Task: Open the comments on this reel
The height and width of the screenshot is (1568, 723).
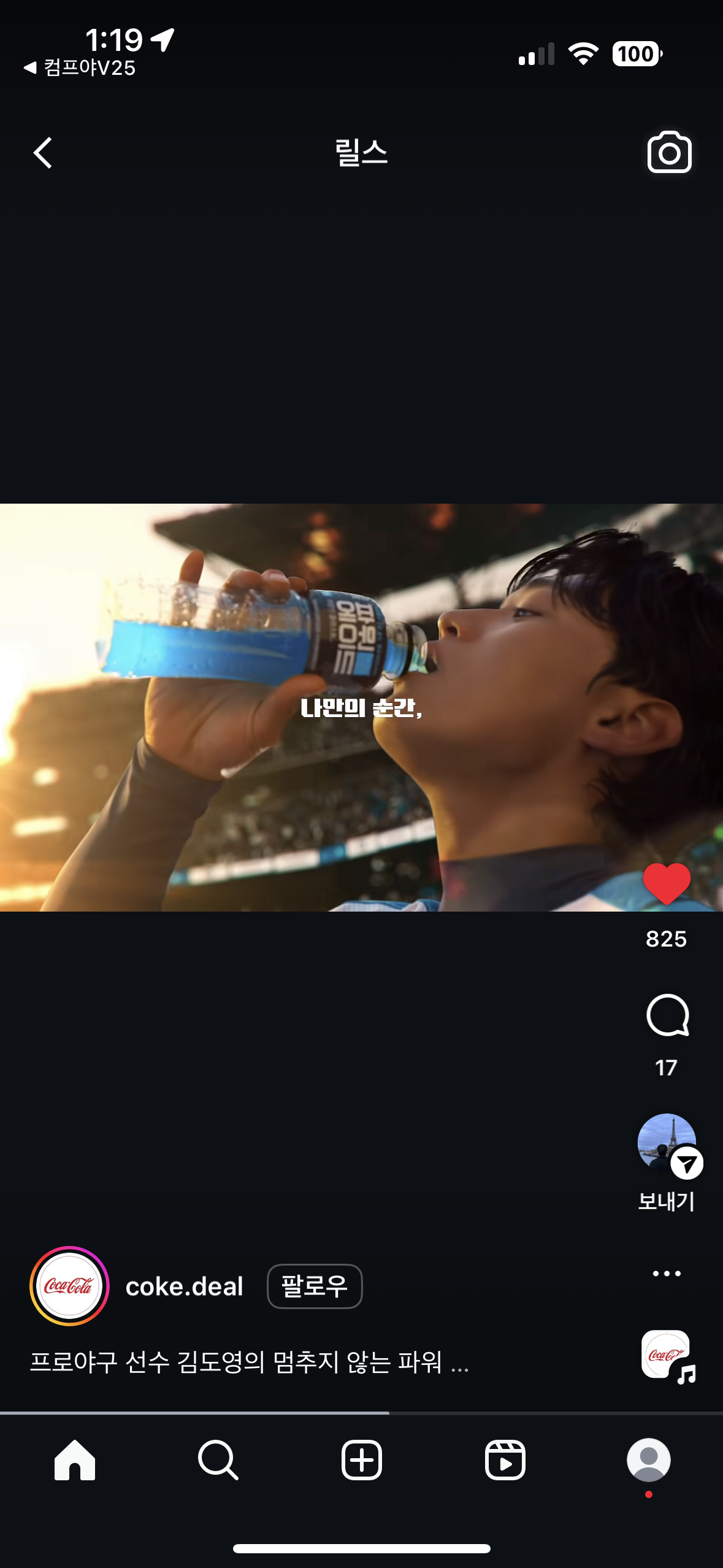Action: click(667, 1015)
